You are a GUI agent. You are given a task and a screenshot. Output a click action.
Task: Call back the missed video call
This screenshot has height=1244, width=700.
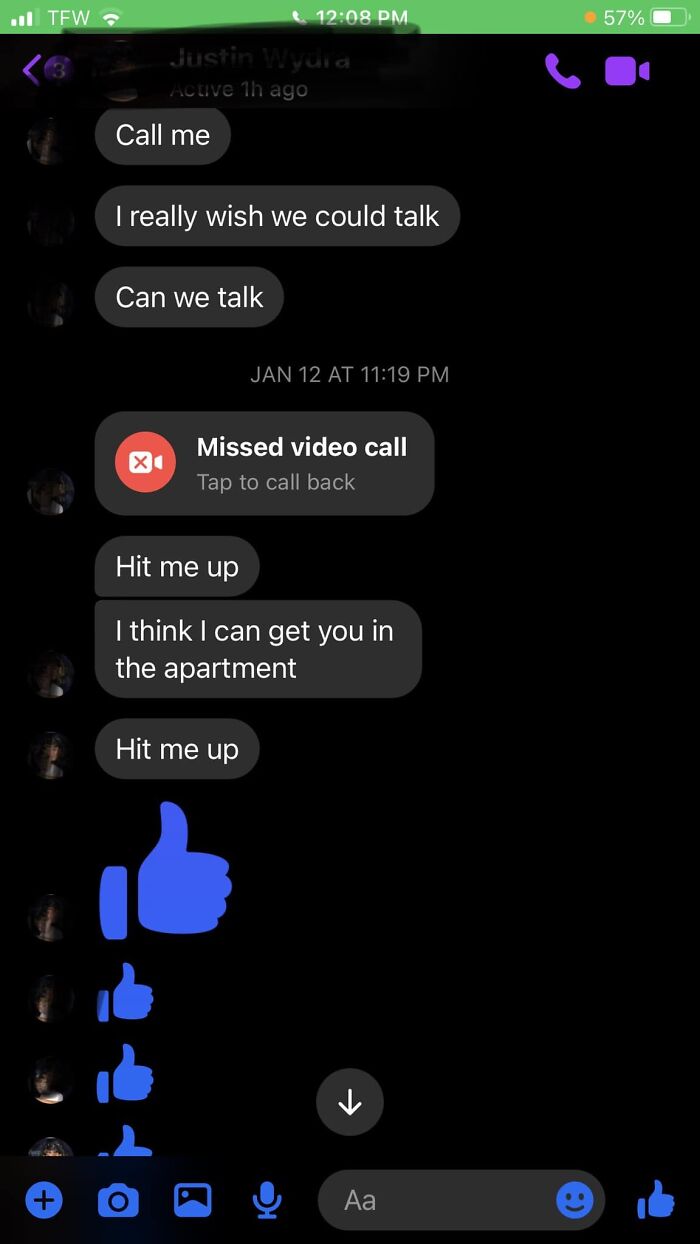click(x=265, y=464)
